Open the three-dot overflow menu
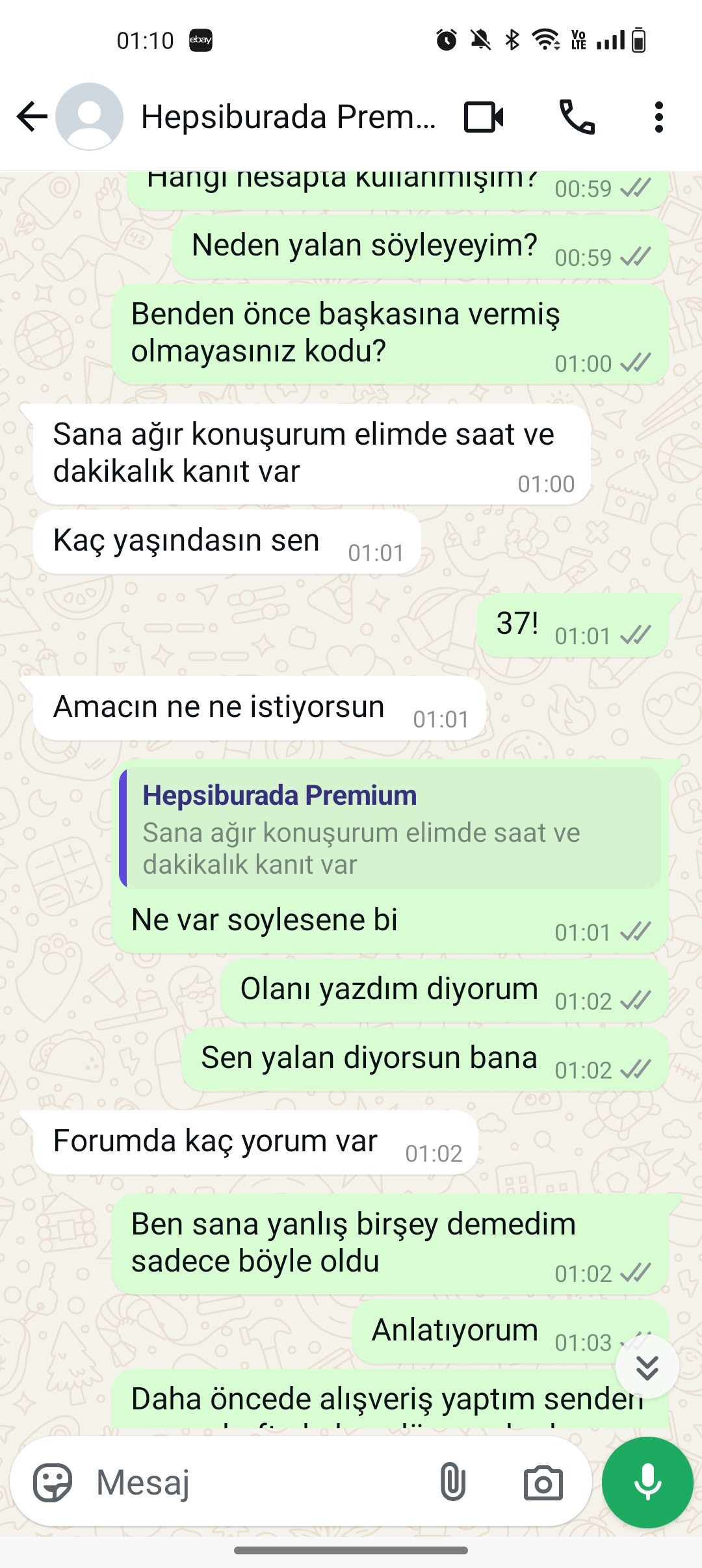The width and height of the screenshot is (702, 1568). pyautogui.click(x=658, y=117)
